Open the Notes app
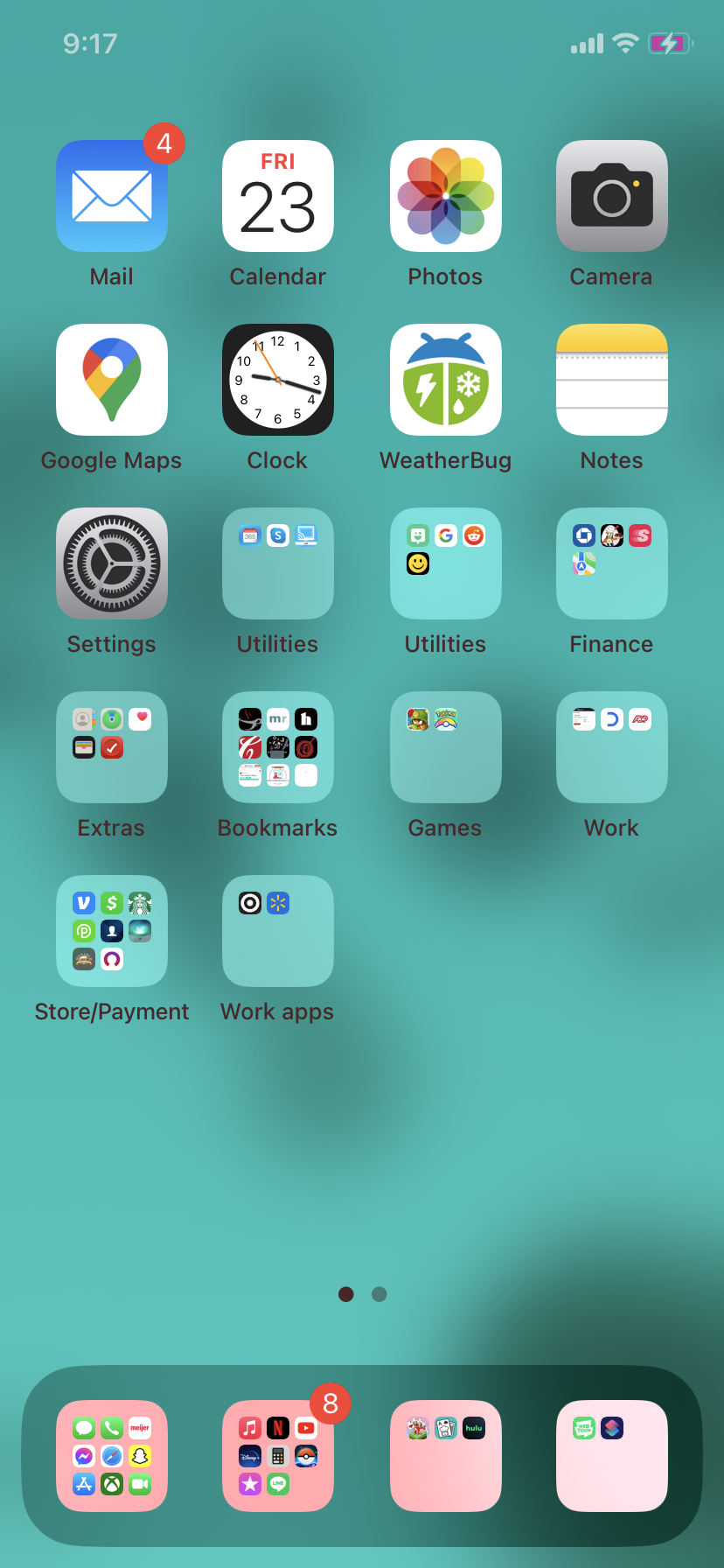This screenshot has height=1568, width=724. (x=612, y=380)
